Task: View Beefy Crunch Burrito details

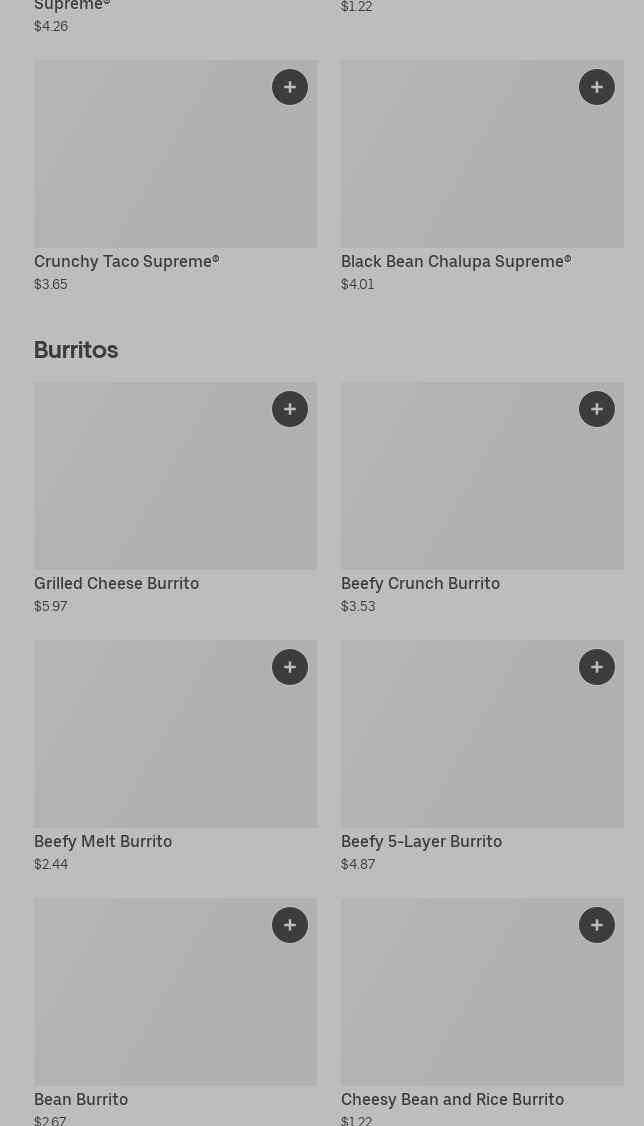Action: click(482, 498)
